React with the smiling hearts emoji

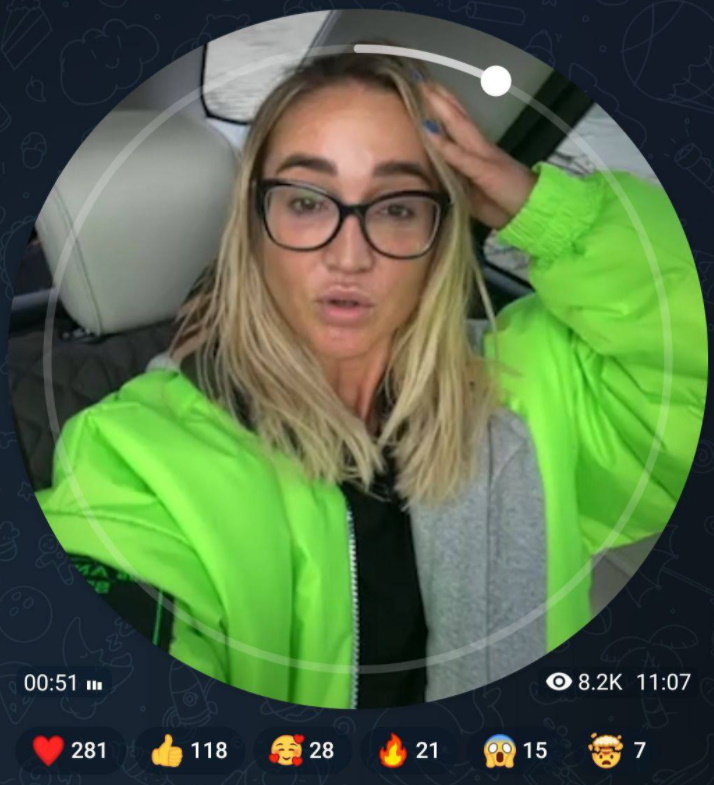click(x=301, y=750)
